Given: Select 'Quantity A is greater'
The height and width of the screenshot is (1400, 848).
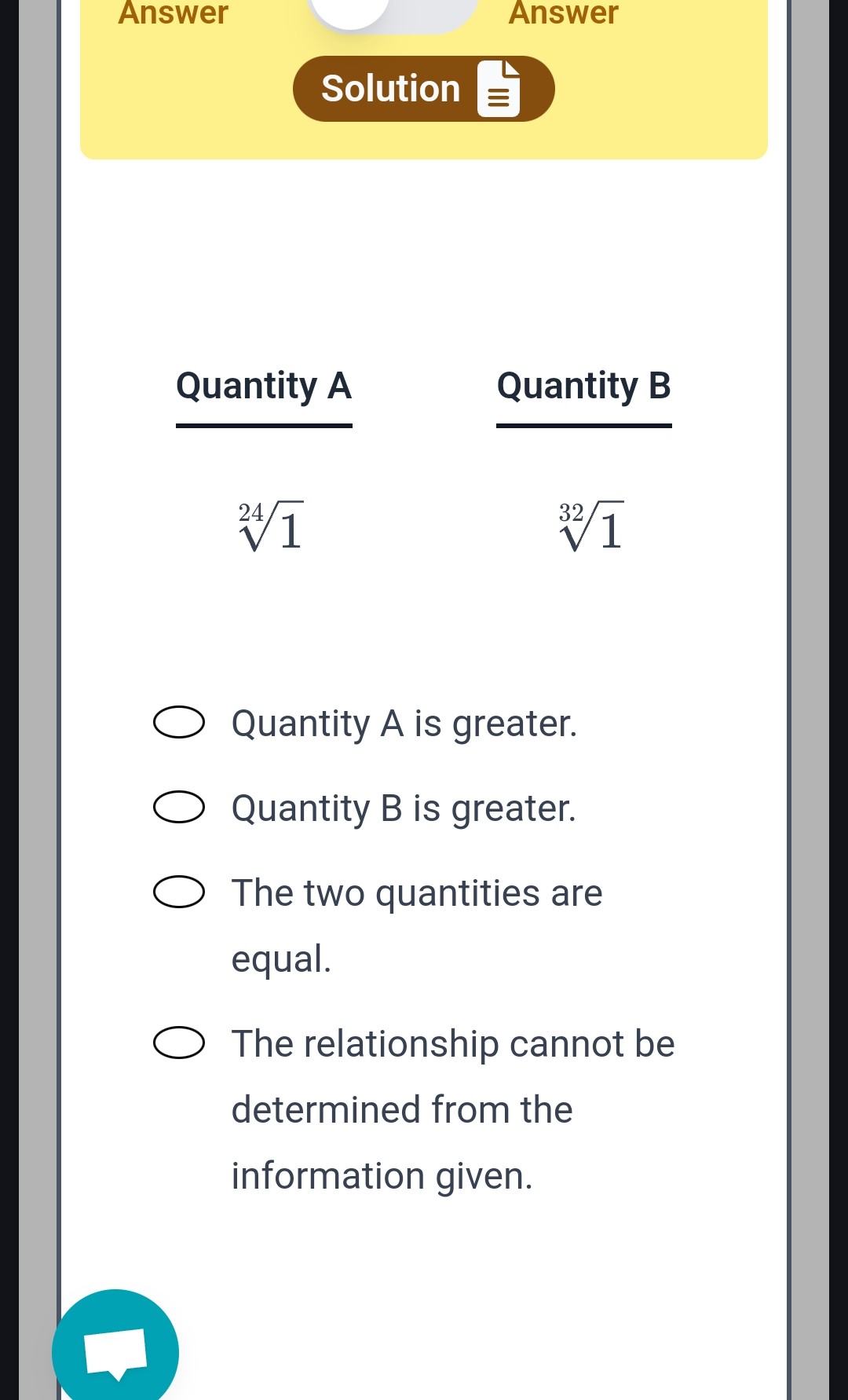Looking at the screenshot, I should [x=179, y=722].
